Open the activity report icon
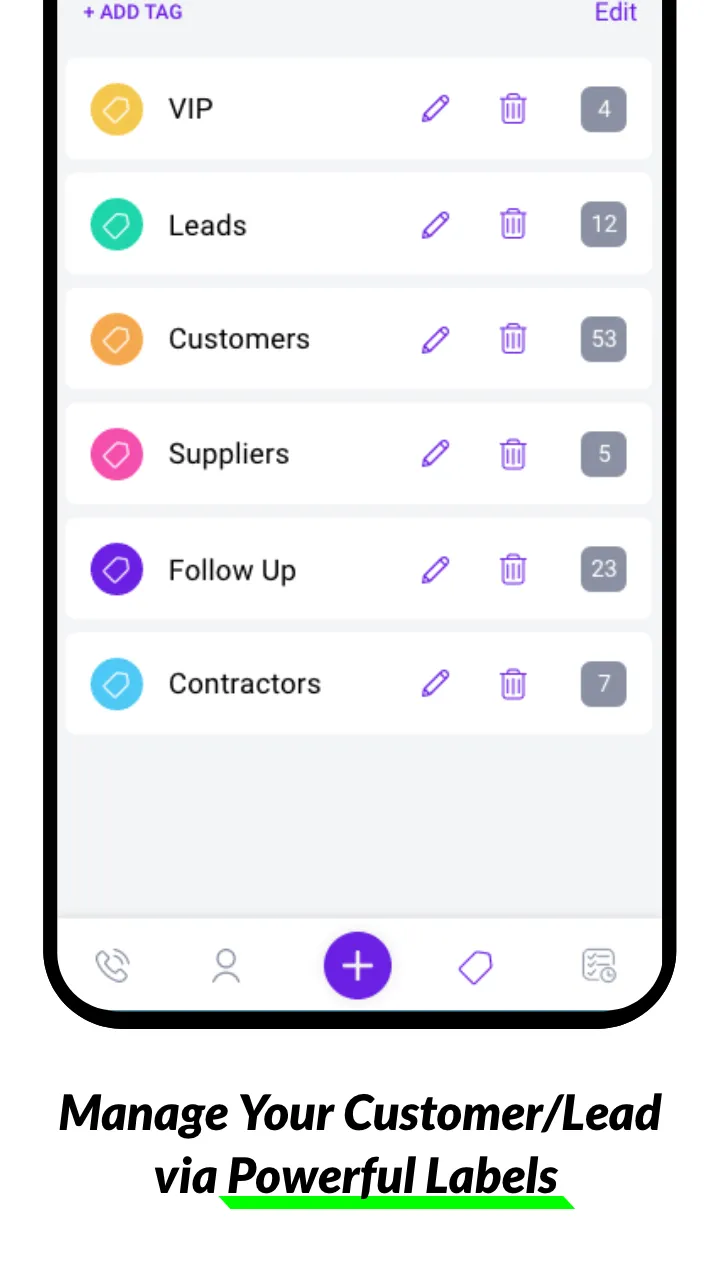 [598, 965]
